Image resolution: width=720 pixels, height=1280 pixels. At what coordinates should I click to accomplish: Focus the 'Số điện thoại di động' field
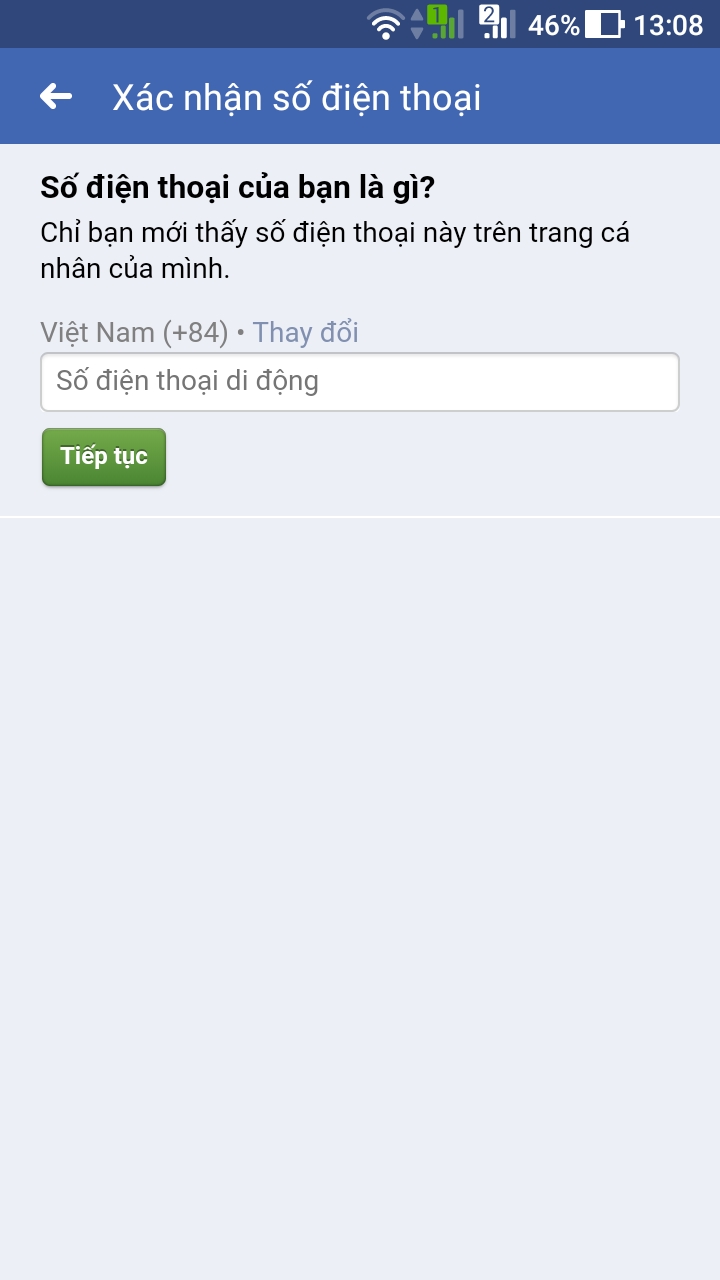pos(360,382)
